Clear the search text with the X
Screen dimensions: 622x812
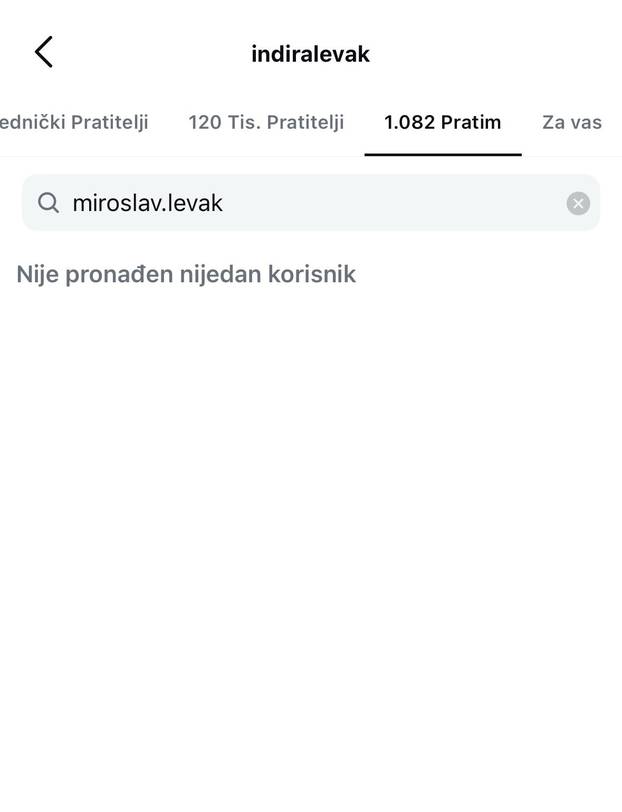578,204
